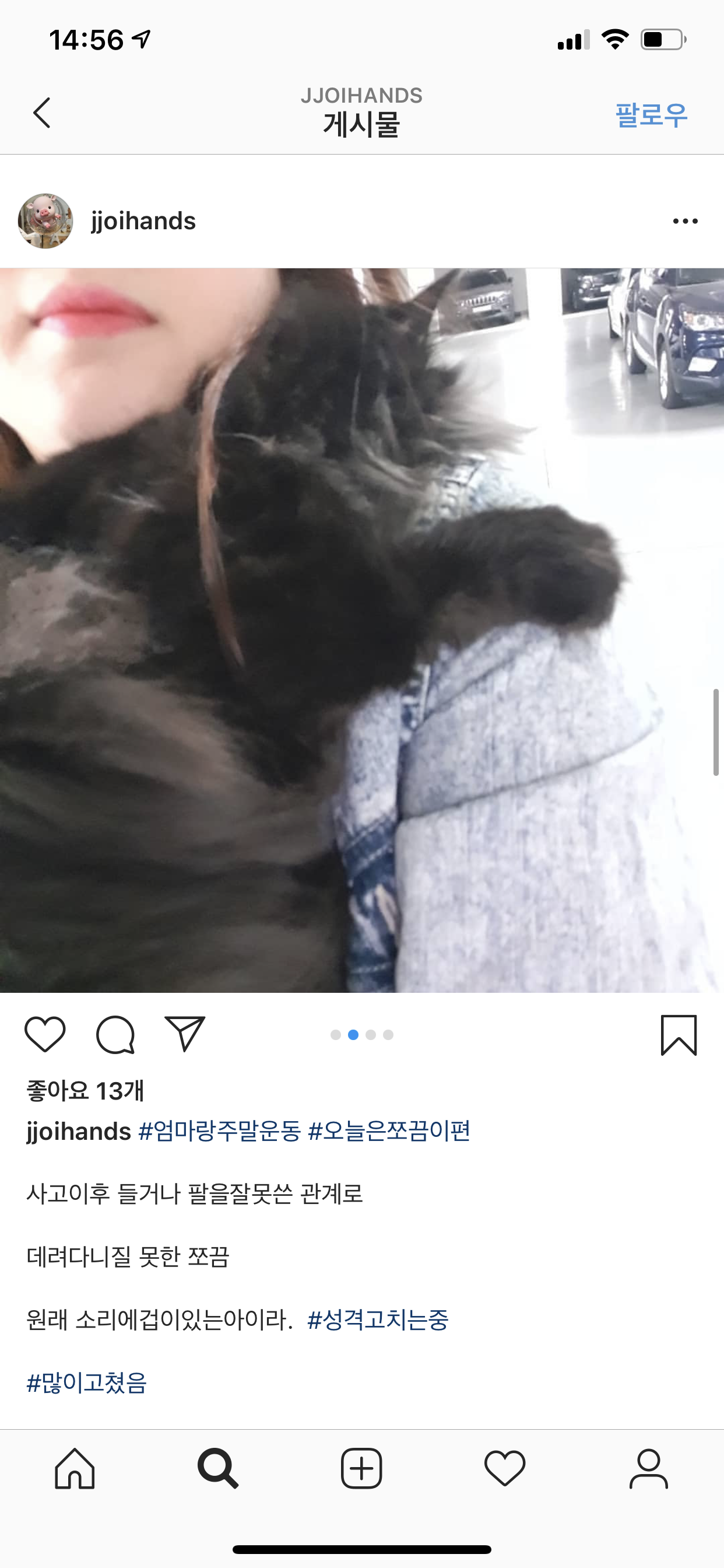This screenshot has width=724, height=1568.
Task: Create a new post with plus tab
Action: coord(361,1469)
